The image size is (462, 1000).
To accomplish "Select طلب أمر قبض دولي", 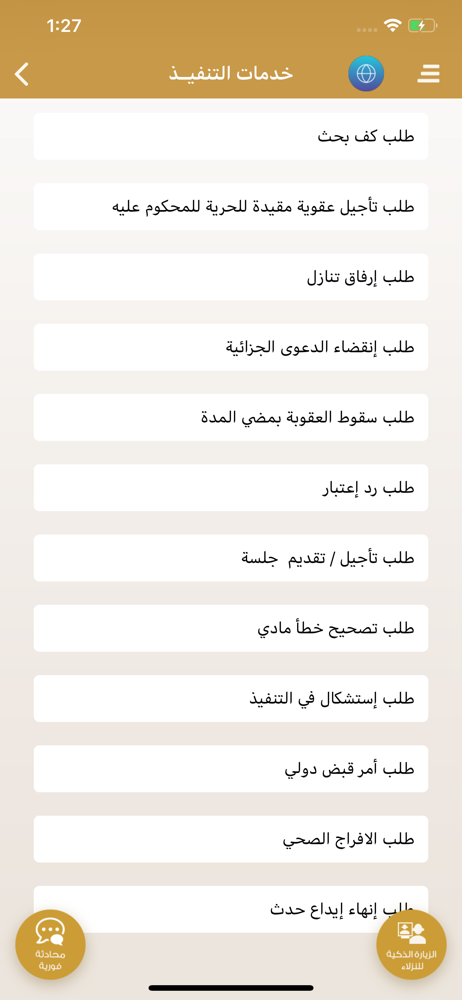I will (231, 768).
